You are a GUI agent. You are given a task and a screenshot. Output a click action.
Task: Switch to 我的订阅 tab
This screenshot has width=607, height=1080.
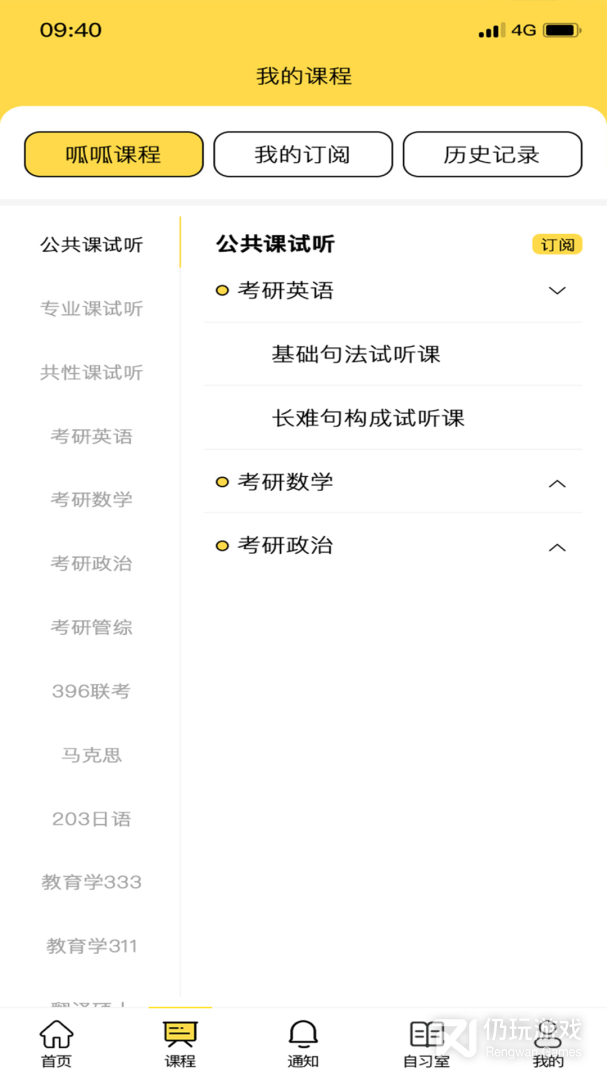click(x=302, y=154)
